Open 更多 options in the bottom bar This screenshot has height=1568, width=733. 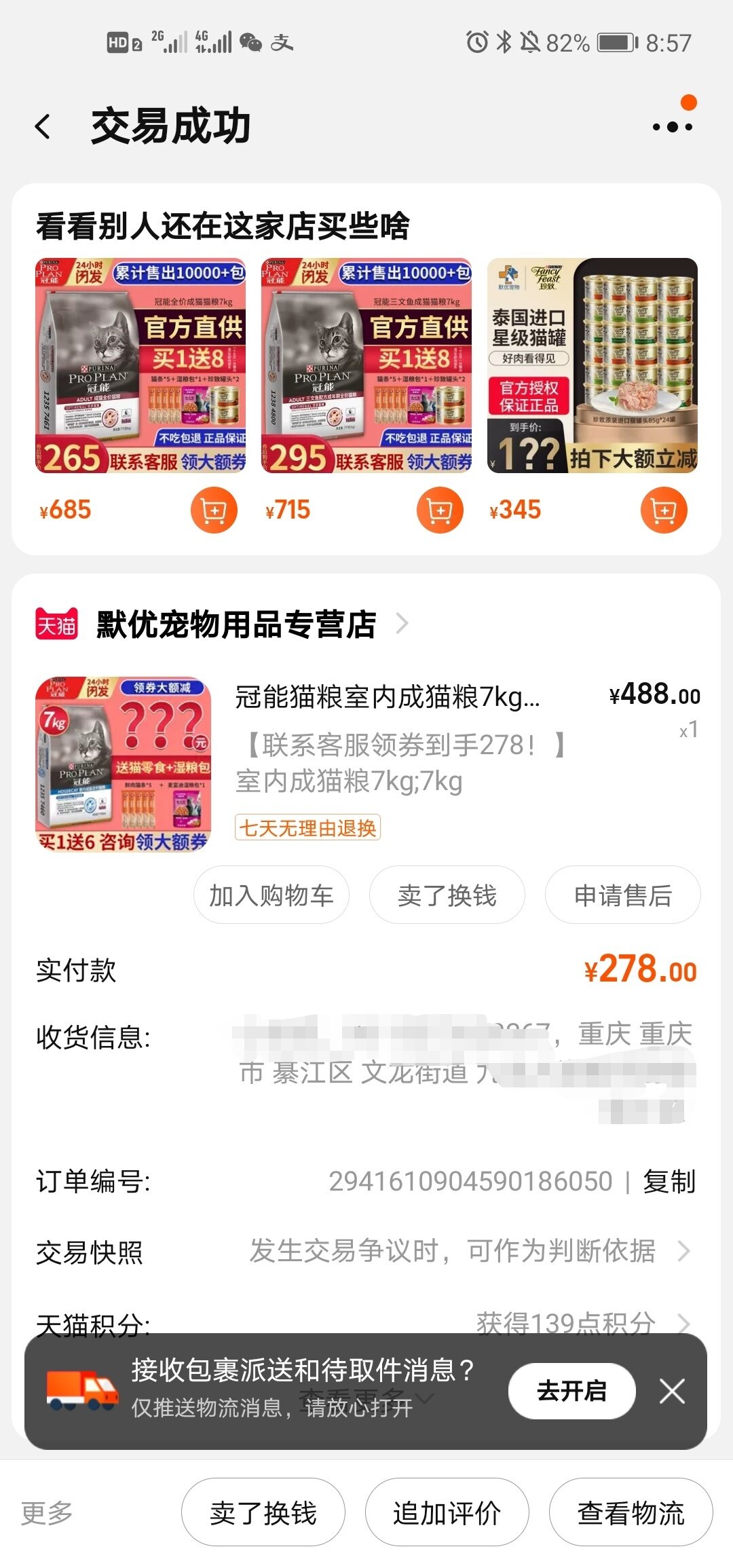(46, 1513)
